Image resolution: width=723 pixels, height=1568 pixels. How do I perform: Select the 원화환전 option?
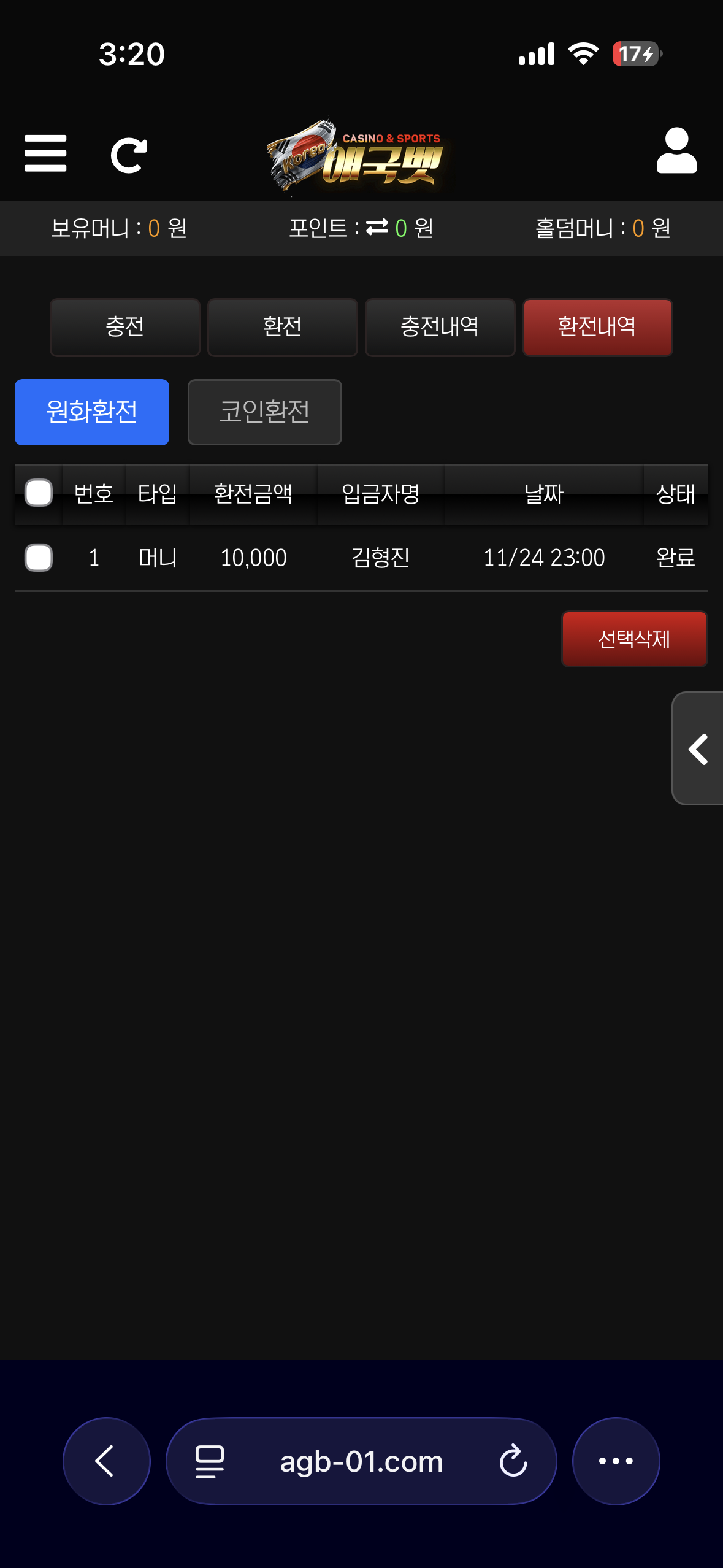pyautogui.click(x=91, y=412)
